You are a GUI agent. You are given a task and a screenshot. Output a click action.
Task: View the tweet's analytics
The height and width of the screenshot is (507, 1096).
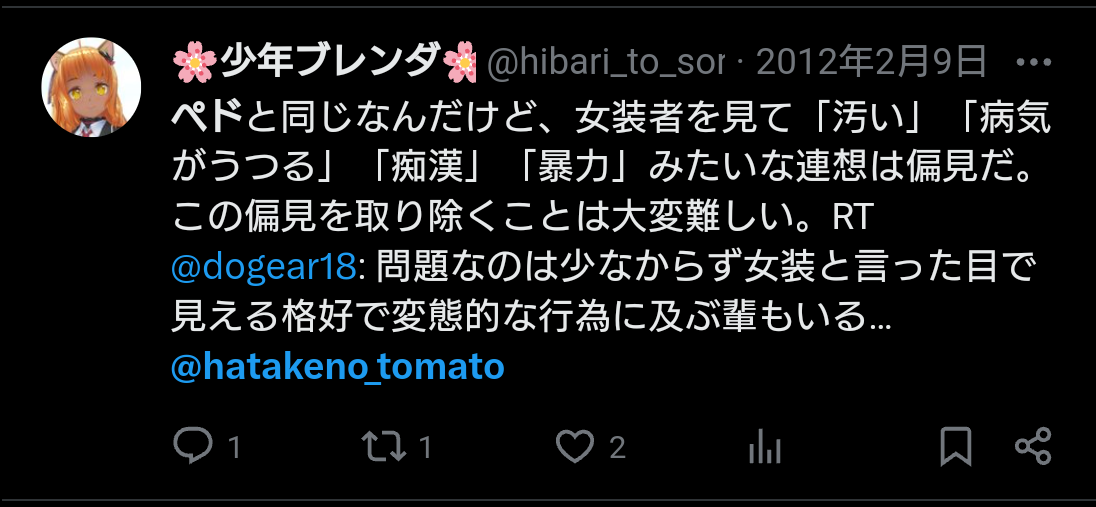click(765, 446)
